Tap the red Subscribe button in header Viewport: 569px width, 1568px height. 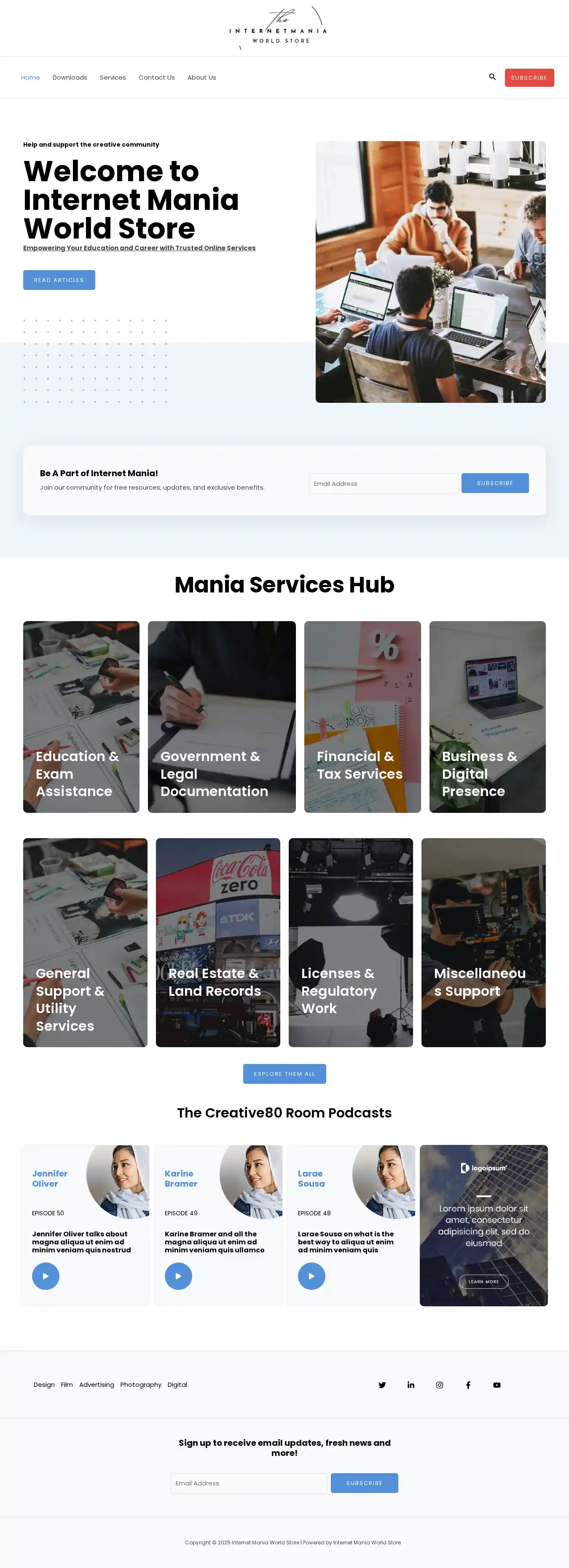[x=529, y=78]
